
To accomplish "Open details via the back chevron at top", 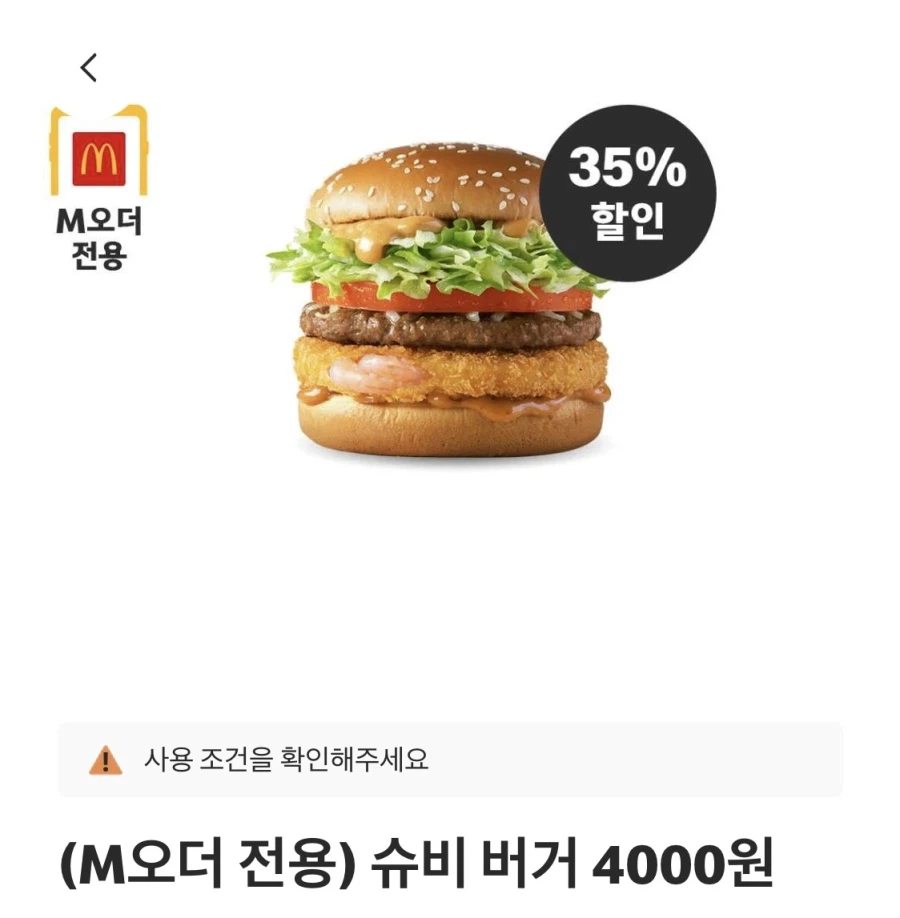I will [90, 67].
